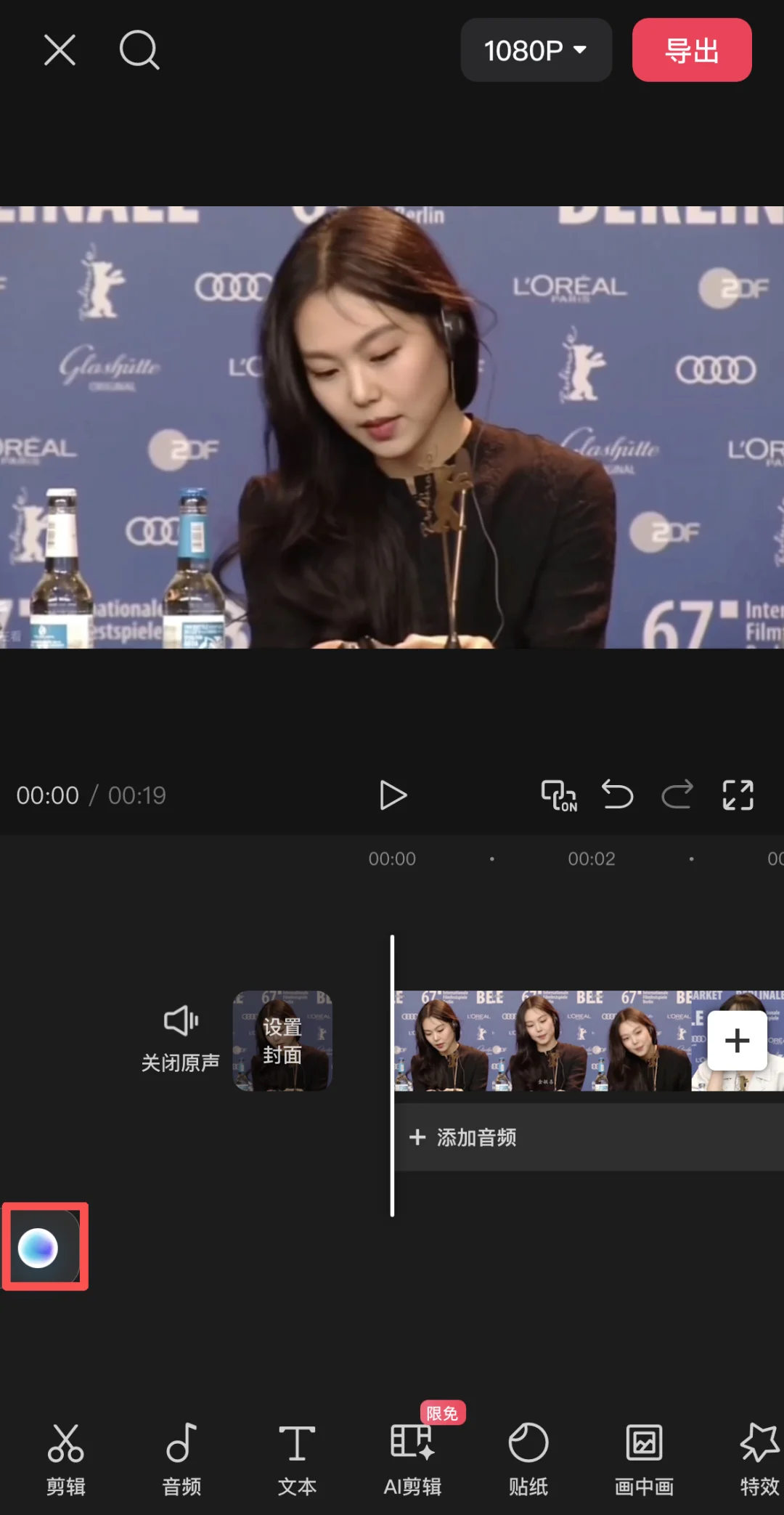Select the 画中画 picture-in-picture tool
The height and width of the screenshot is (1515, 784).
[643, 1460]
